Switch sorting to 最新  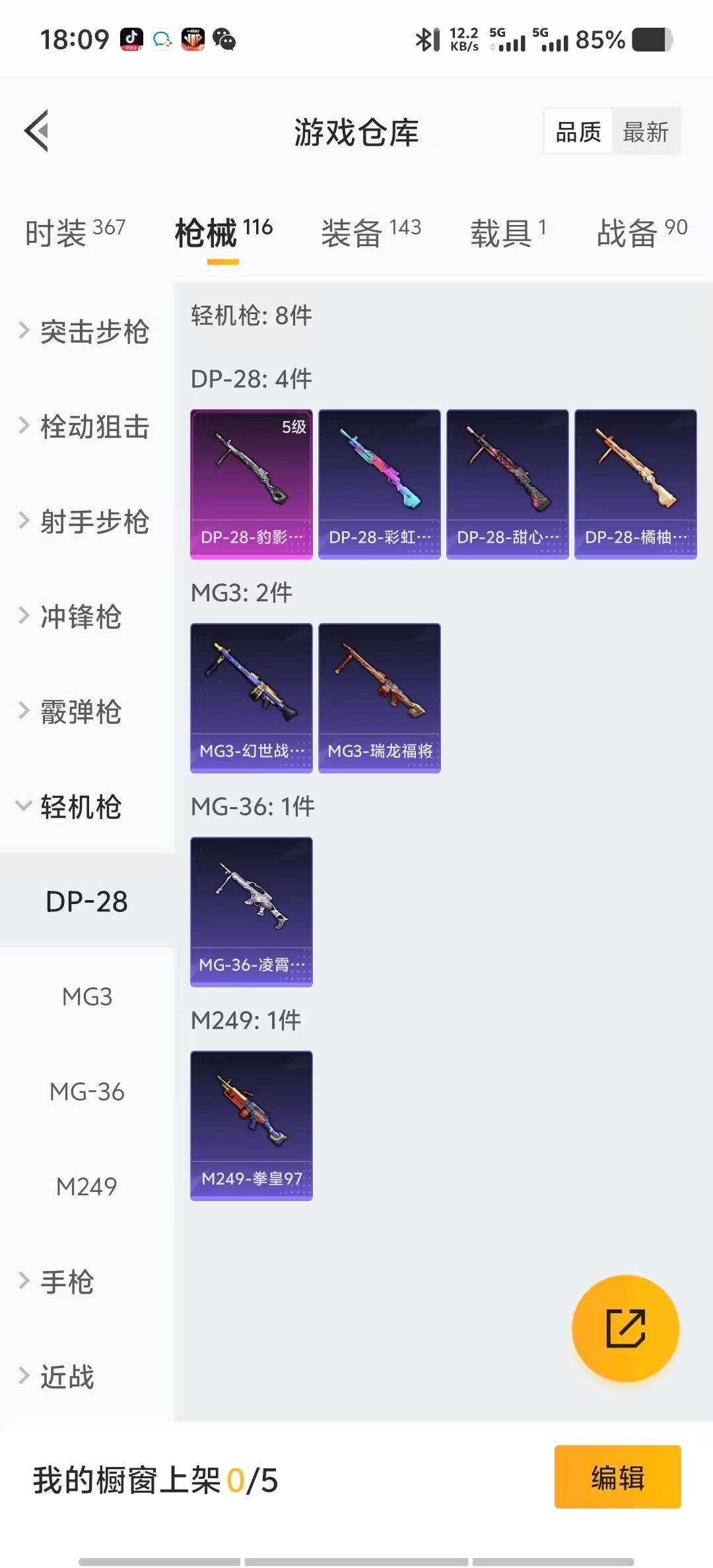point(646,131)
